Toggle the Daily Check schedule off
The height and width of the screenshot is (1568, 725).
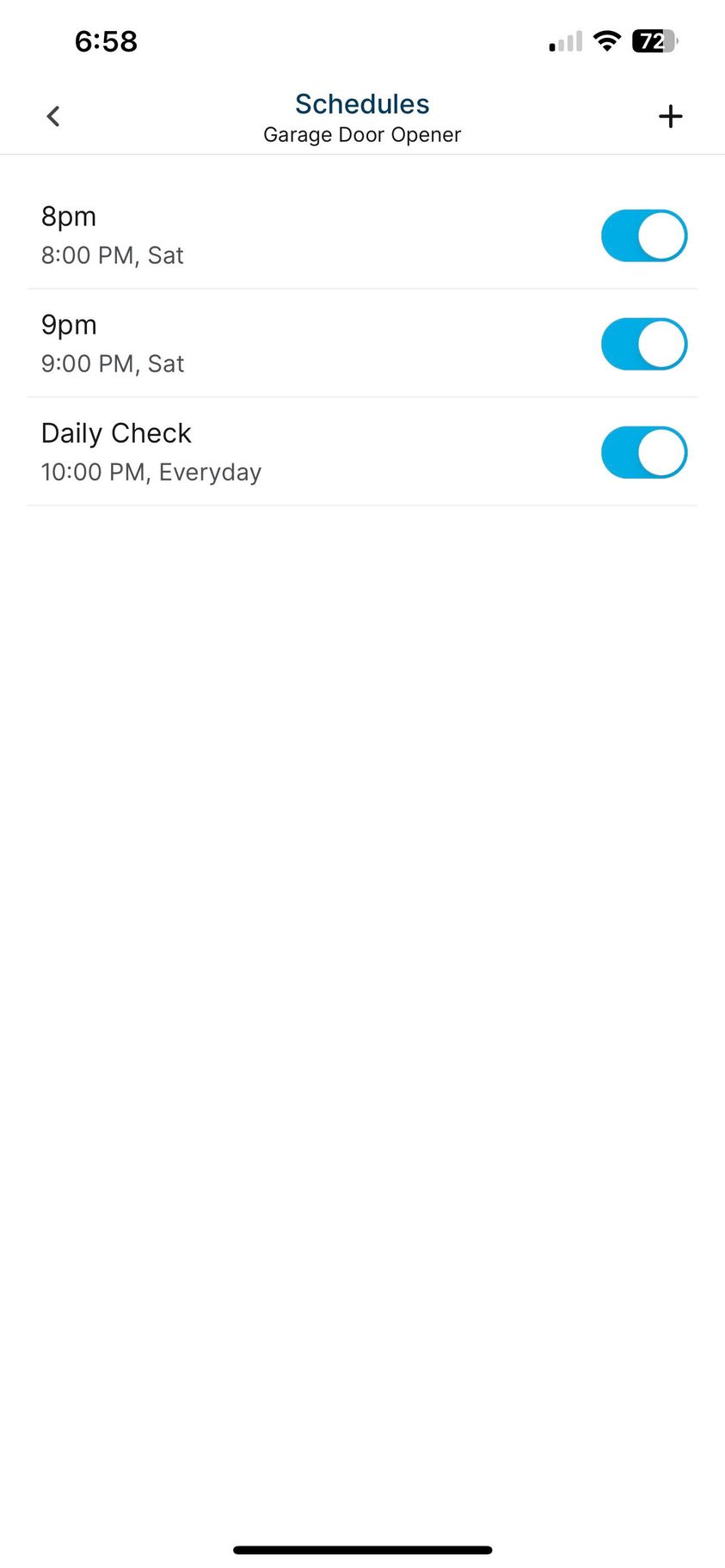coord(643,452)
